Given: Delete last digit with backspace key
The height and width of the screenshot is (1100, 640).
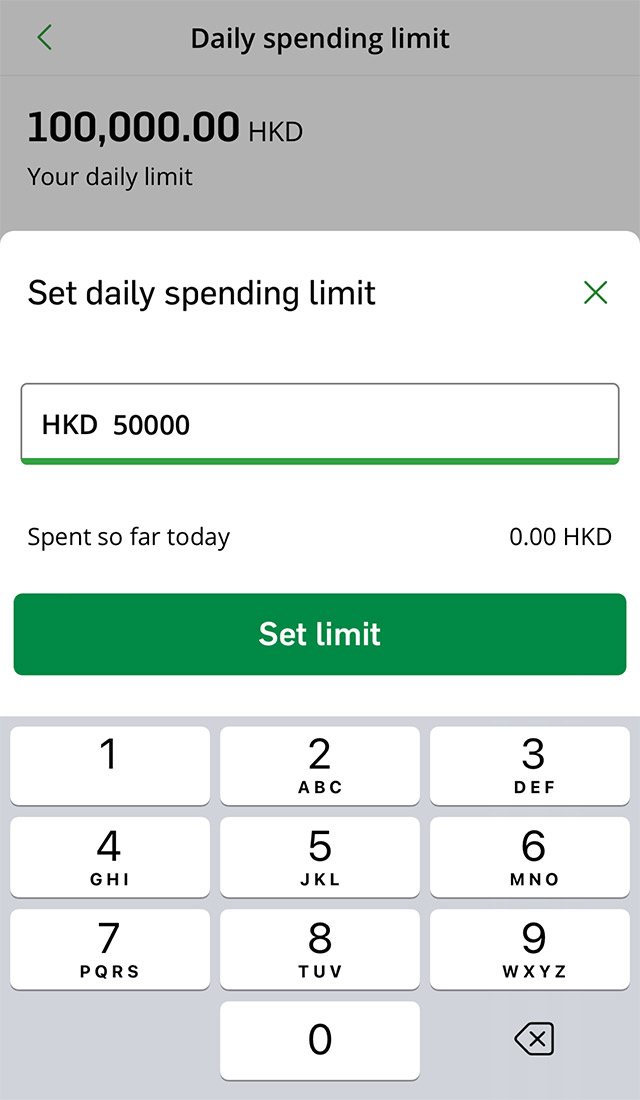Looking at the screenshot, I should (533, 1040).
